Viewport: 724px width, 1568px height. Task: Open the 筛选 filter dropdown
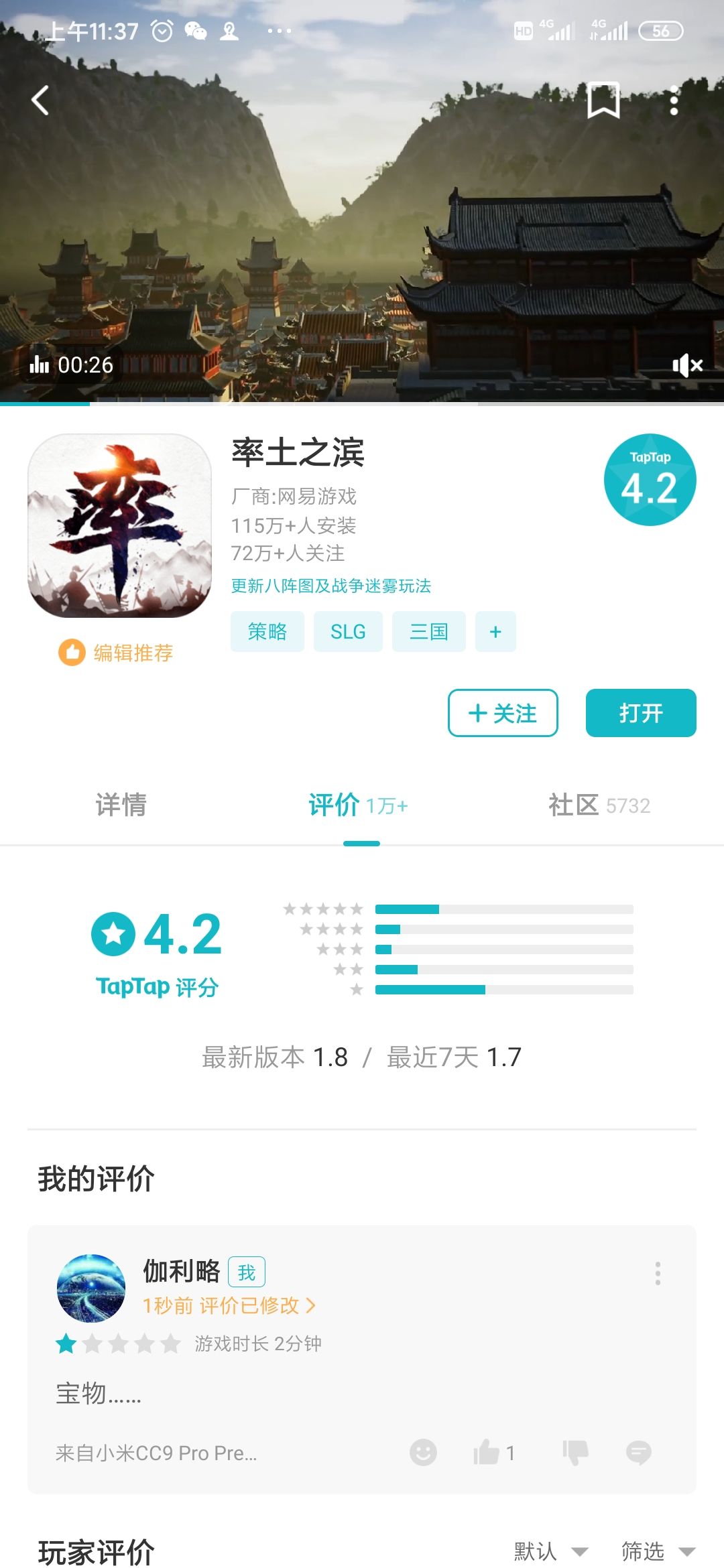pyautogui.click(x=658, y=1551)
